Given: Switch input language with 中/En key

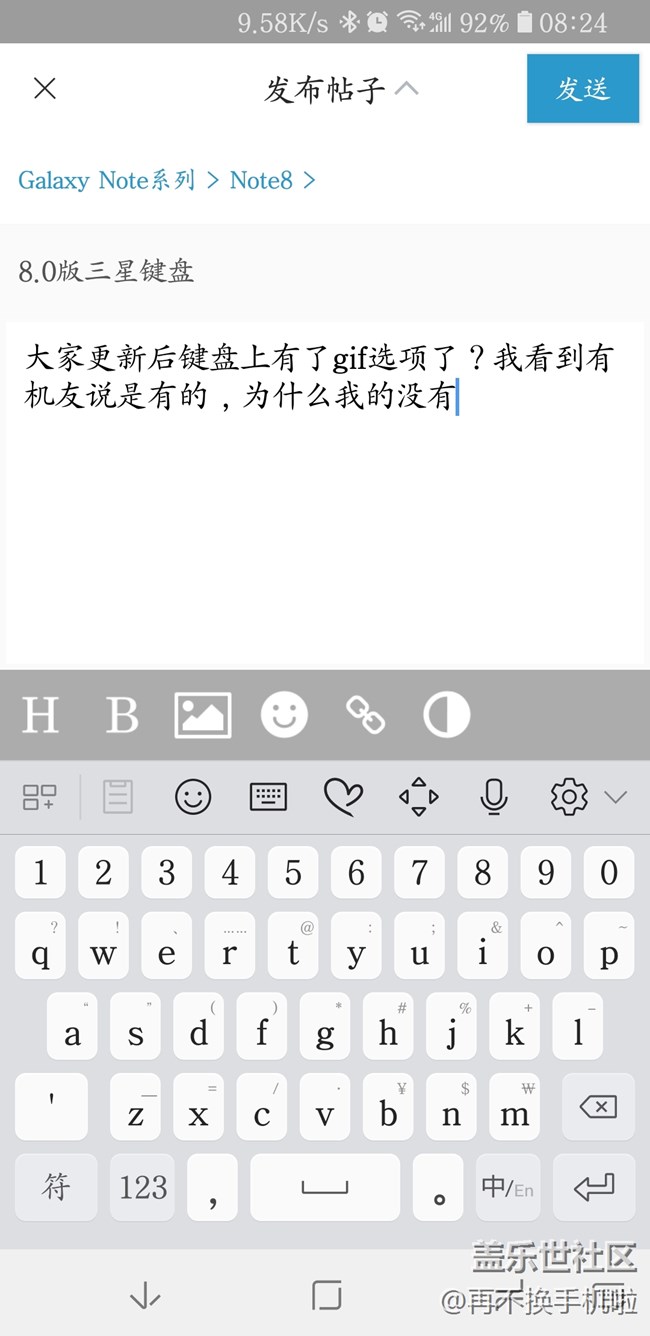Looking at the screenshot, I should pyautogui.click(x=508, y=1187).
